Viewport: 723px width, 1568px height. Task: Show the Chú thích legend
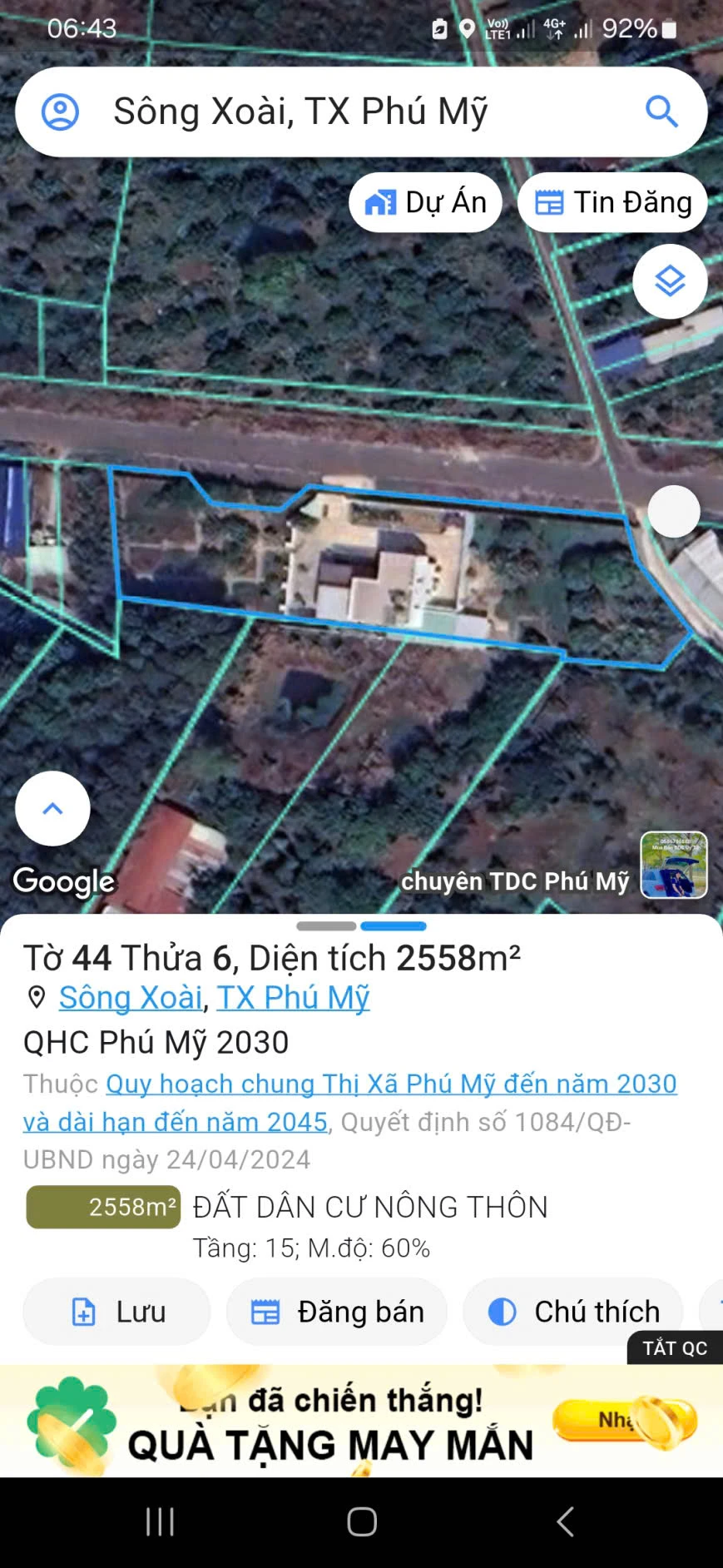click(x=572, y=1312)
